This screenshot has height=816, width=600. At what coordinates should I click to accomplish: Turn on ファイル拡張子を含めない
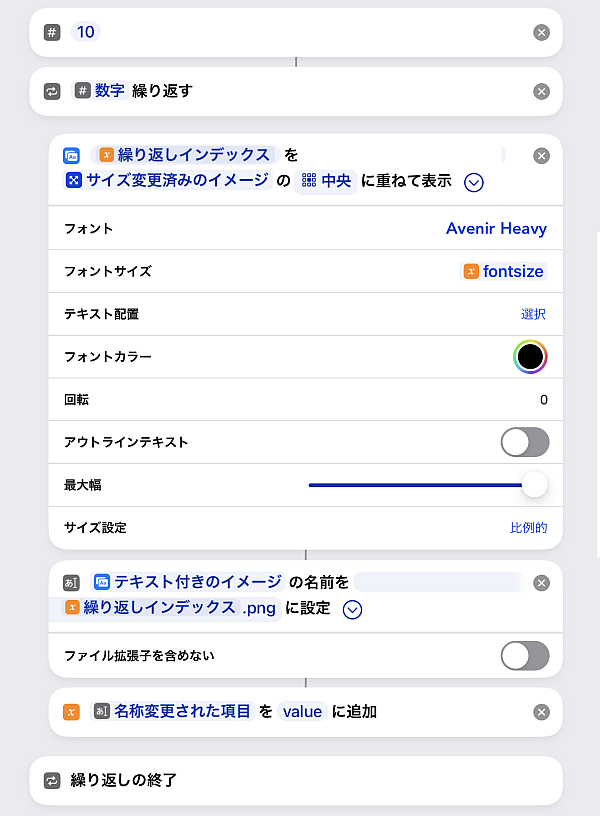tap(524, 656)
